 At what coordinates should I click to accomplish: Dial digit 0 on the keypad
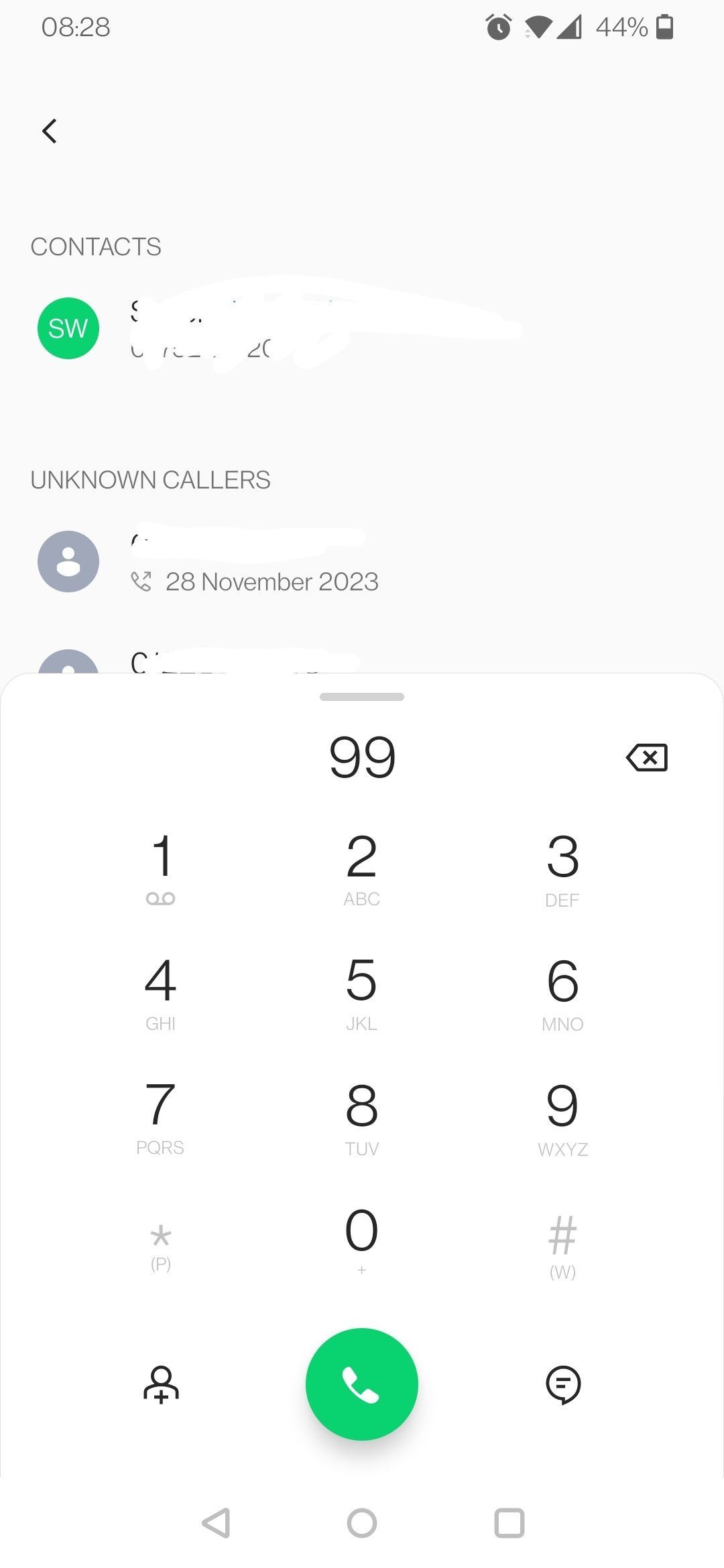[362, 1240]
